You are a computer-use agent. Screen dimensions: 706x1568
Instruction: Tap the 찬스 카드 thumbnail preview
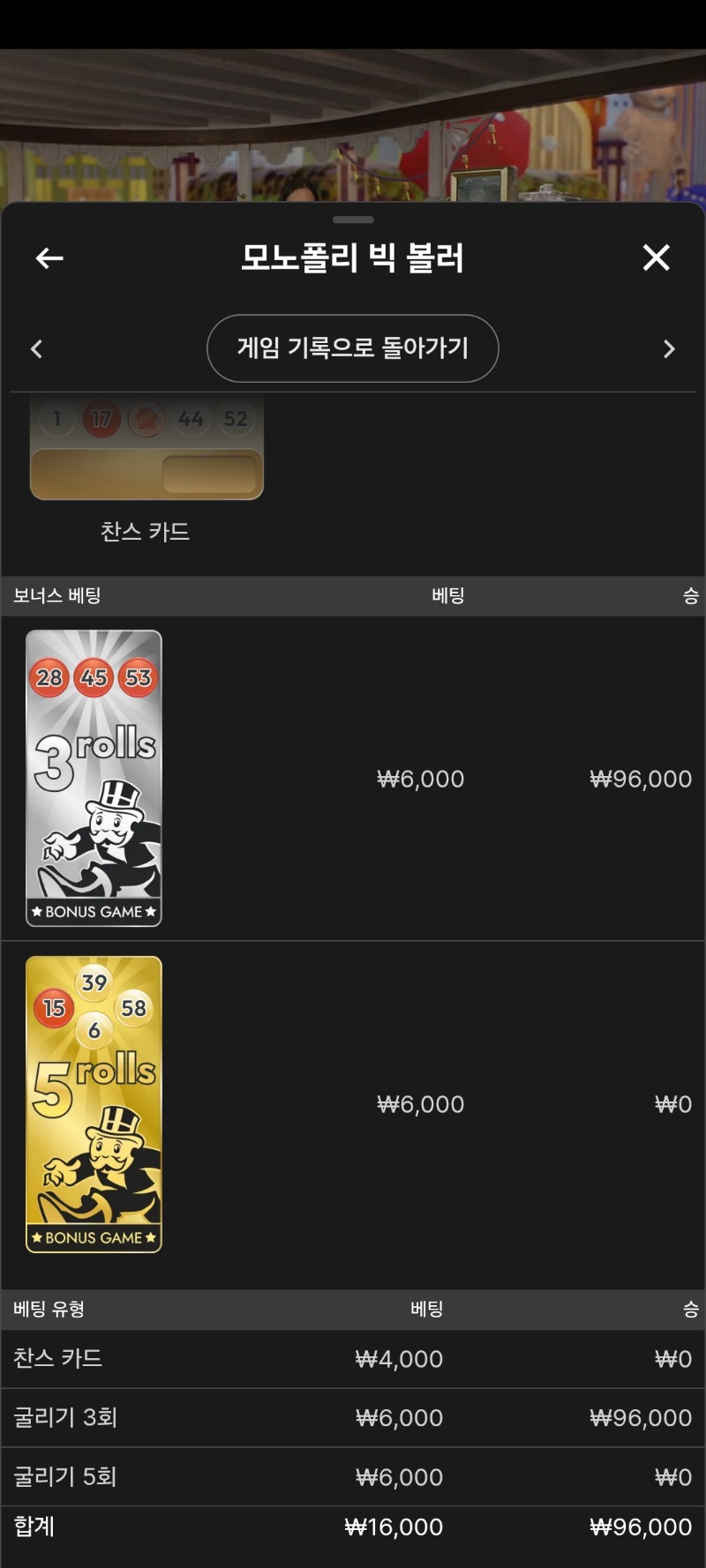point(146,448)
